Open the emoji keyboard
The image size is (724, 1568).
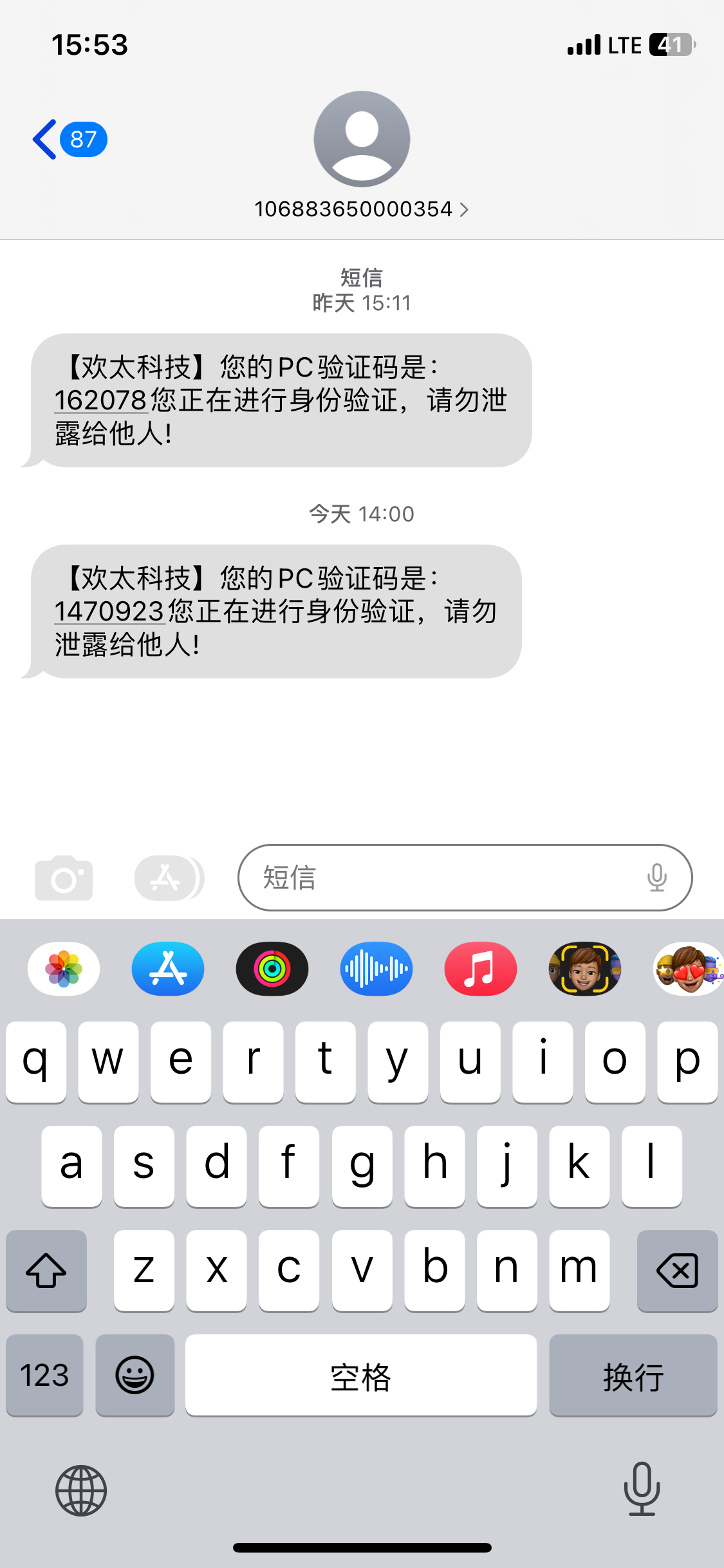click(135, 1375)
